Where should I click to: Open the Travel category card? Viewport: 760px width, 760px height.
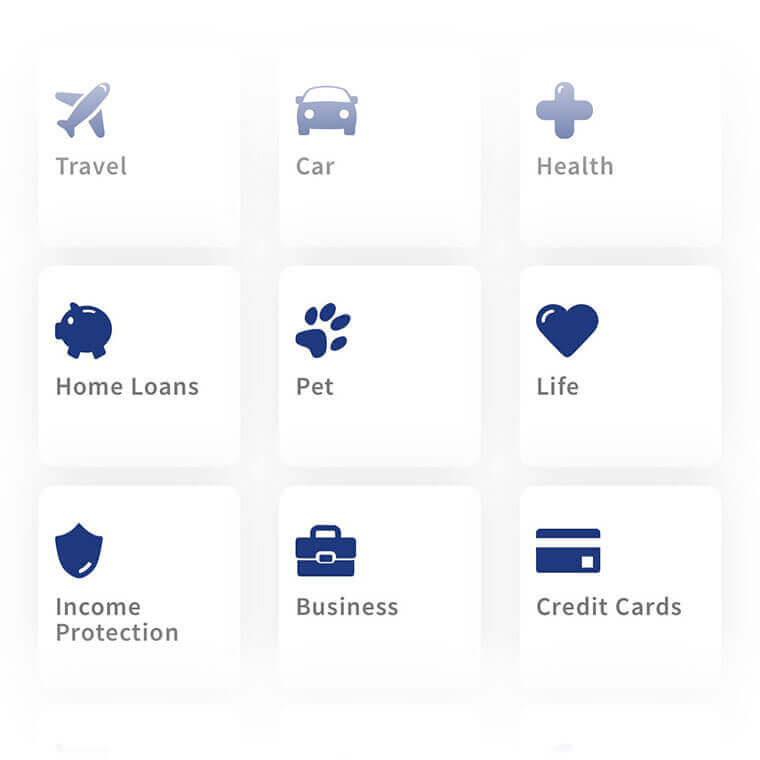[x=139, y=146]
